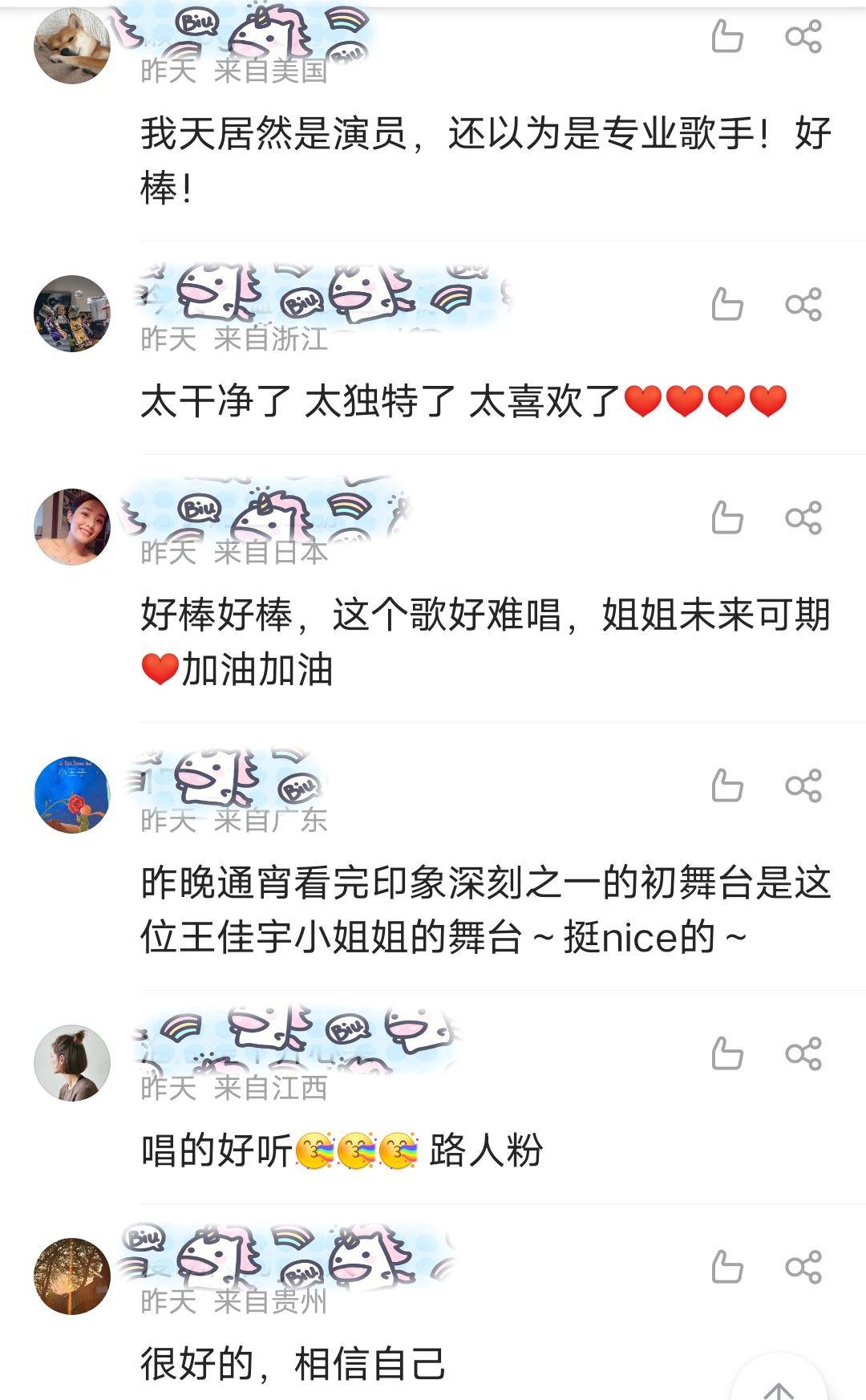View the 江西 commenter's avatar profile
Viewport: 866px width, 1400px height.
72,1063
